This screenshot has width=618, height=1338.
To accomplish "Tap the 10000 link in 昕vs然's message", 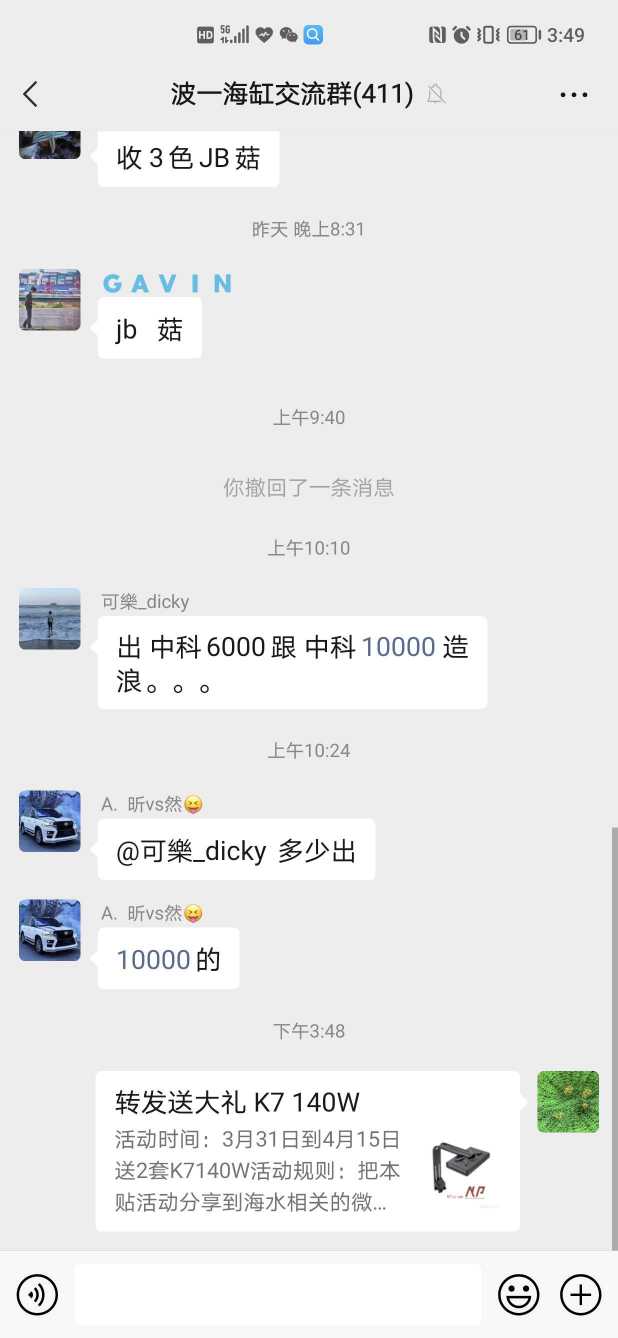I will 153,960.
